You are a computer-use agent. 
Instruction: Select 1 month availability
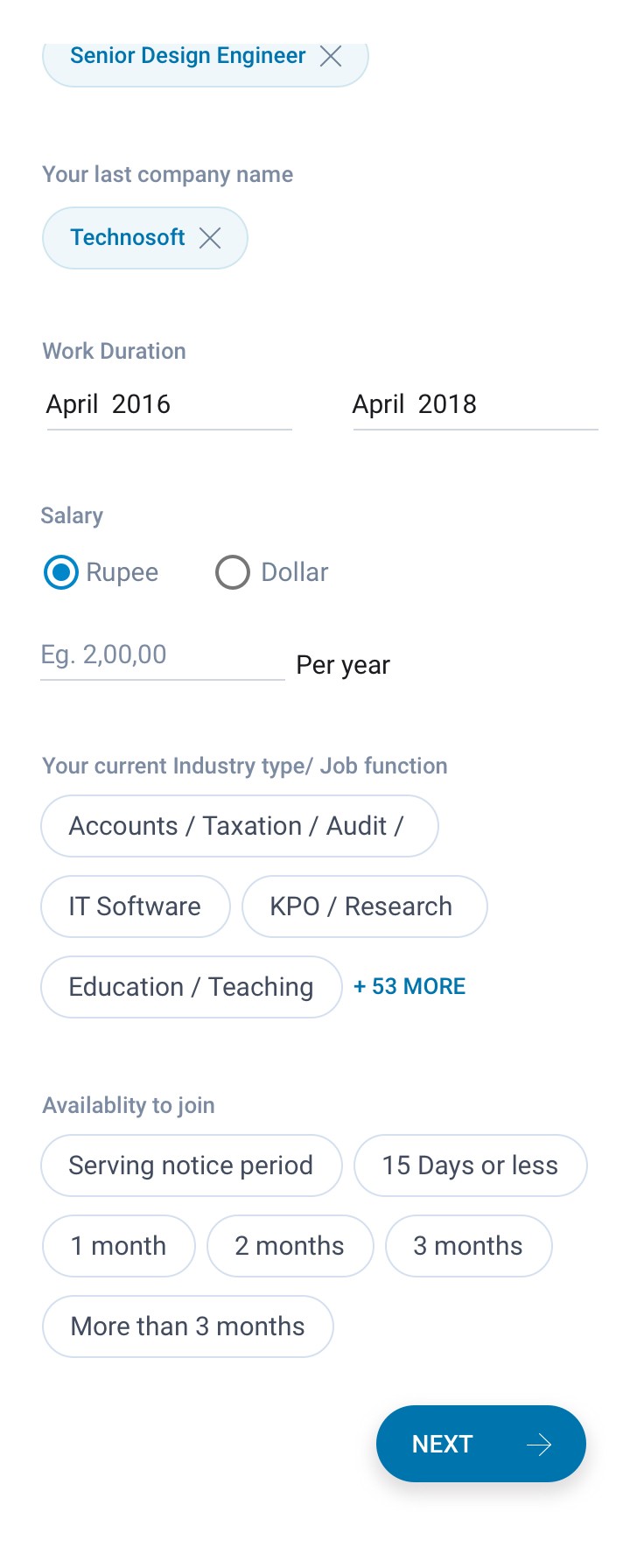tap(119, 1246)
